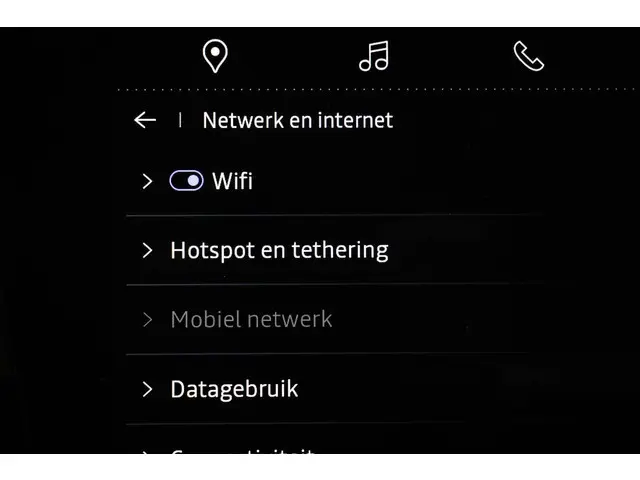Screen dimensions: 640x480
Task: Open the music player icon
Action: coord(374,56)
